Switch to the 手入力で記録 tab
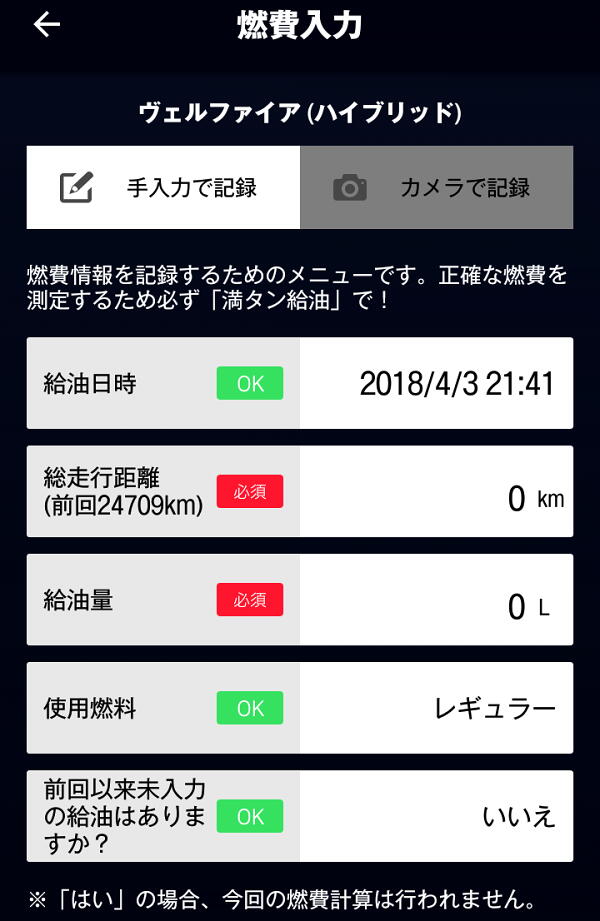Viewport: 600px width, 921px height. click(x=163, y=188)
